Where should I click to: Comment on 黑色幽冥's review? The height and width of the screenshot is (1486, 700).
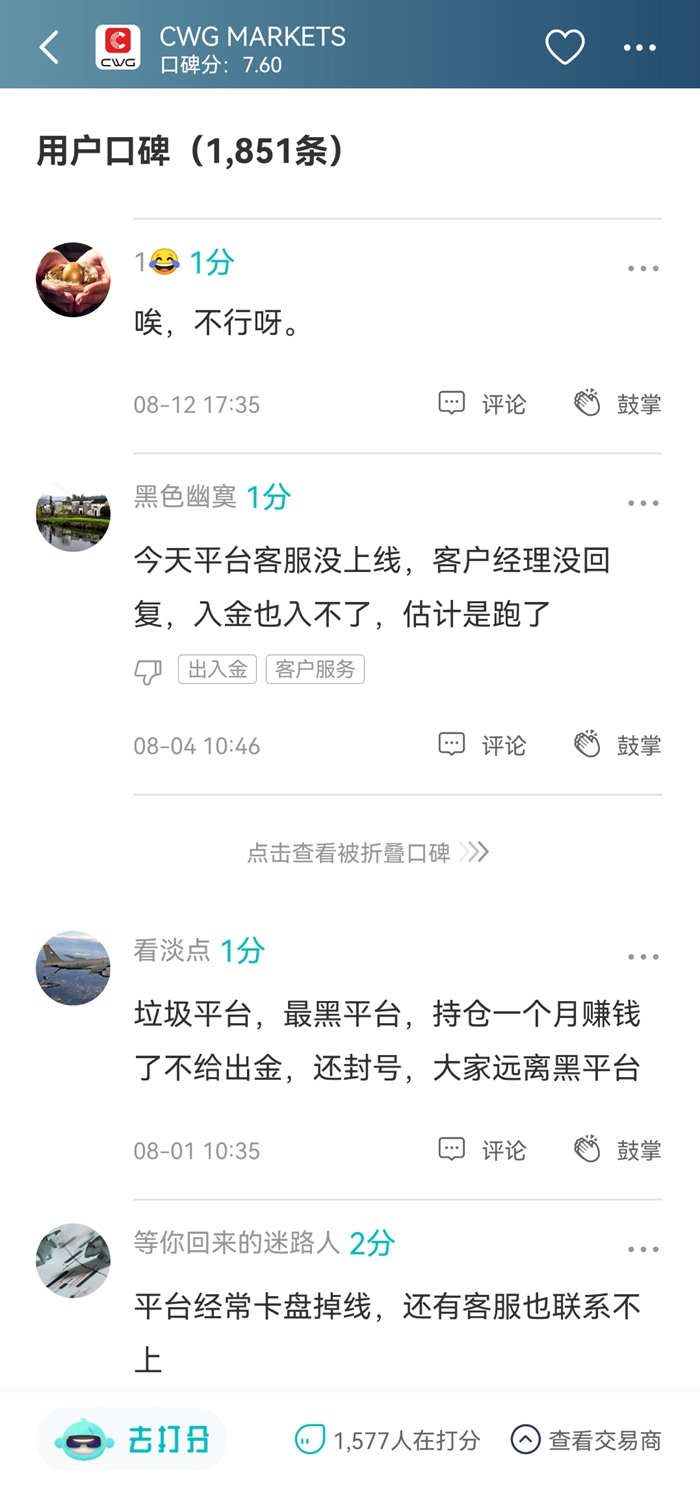482,745
